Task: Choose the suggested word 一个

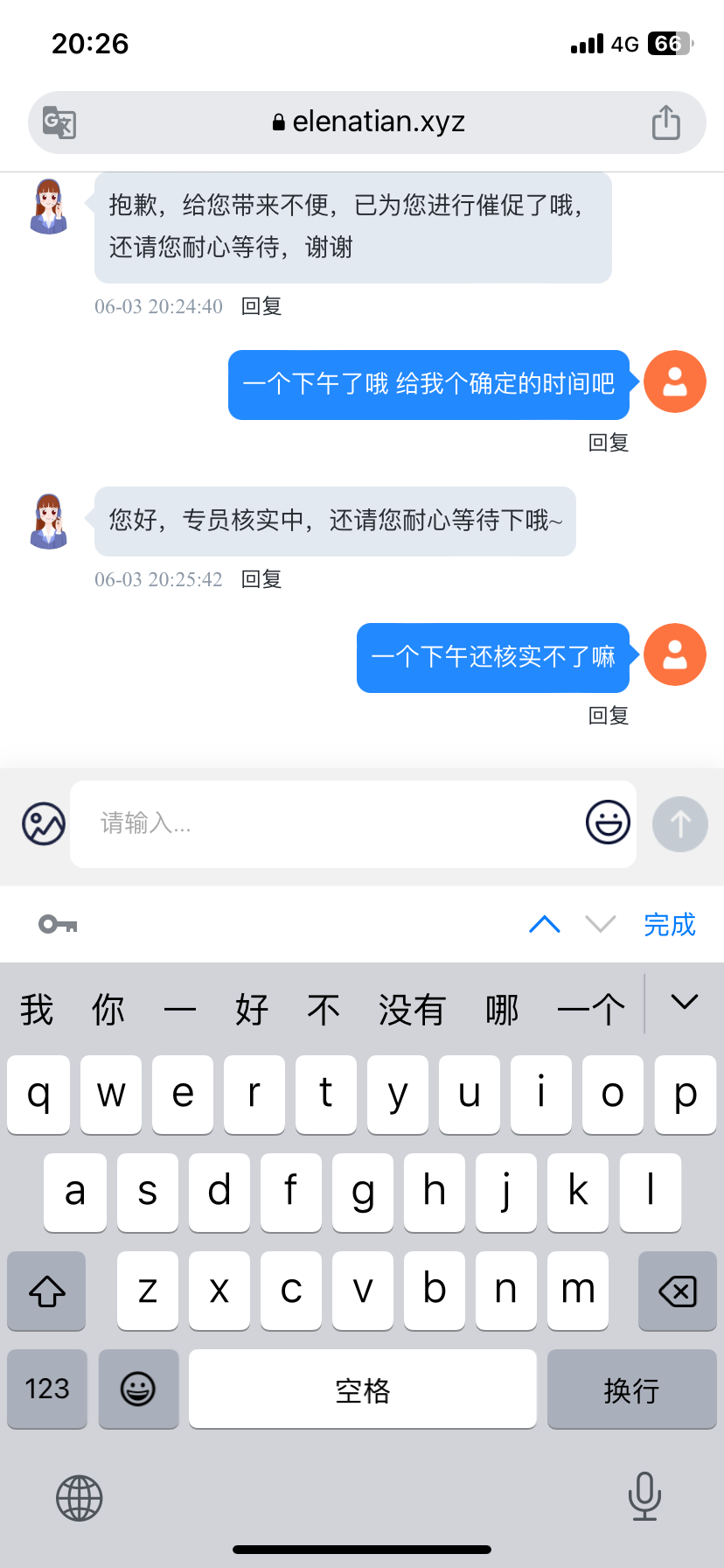Action: [591, 1010]
